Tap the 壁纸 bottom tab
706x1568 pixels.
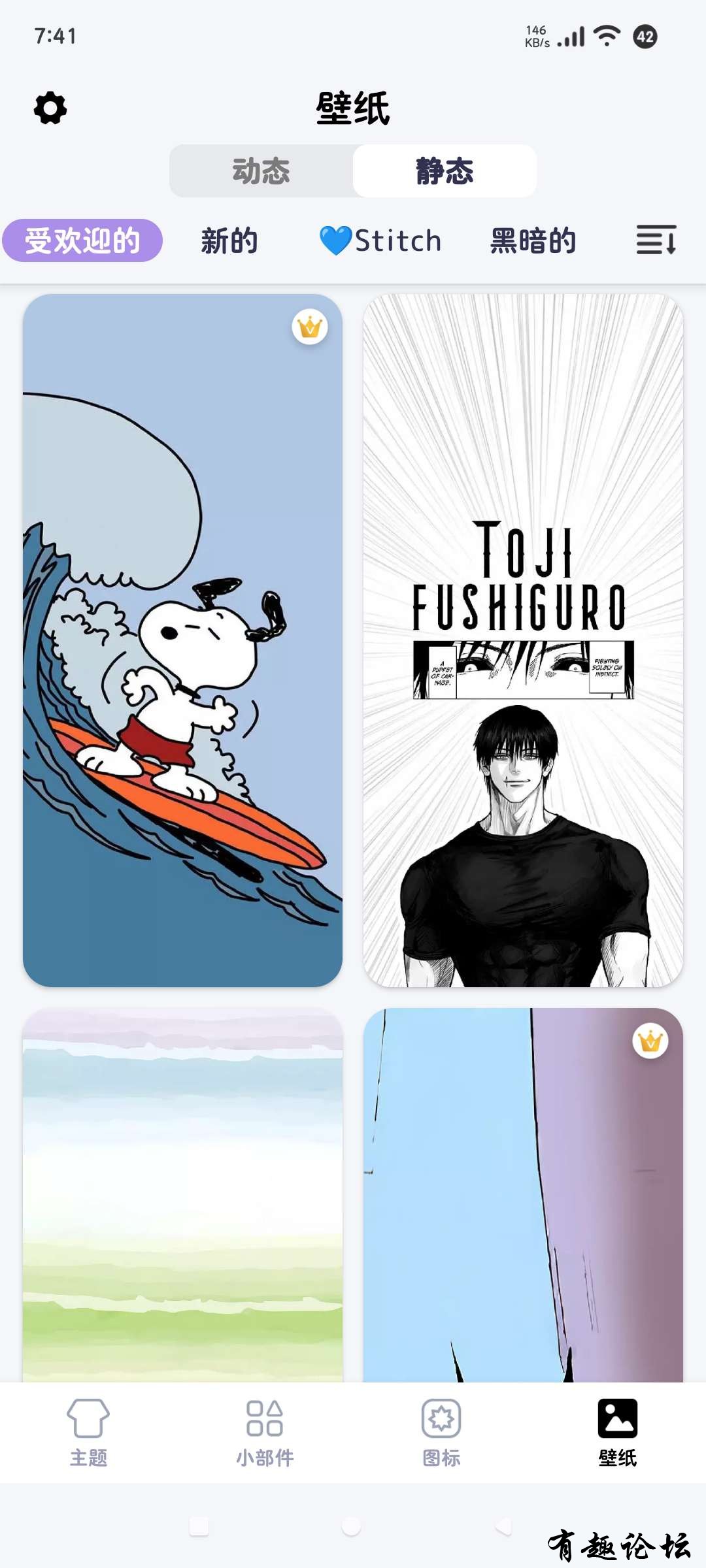pos(617,1431)
